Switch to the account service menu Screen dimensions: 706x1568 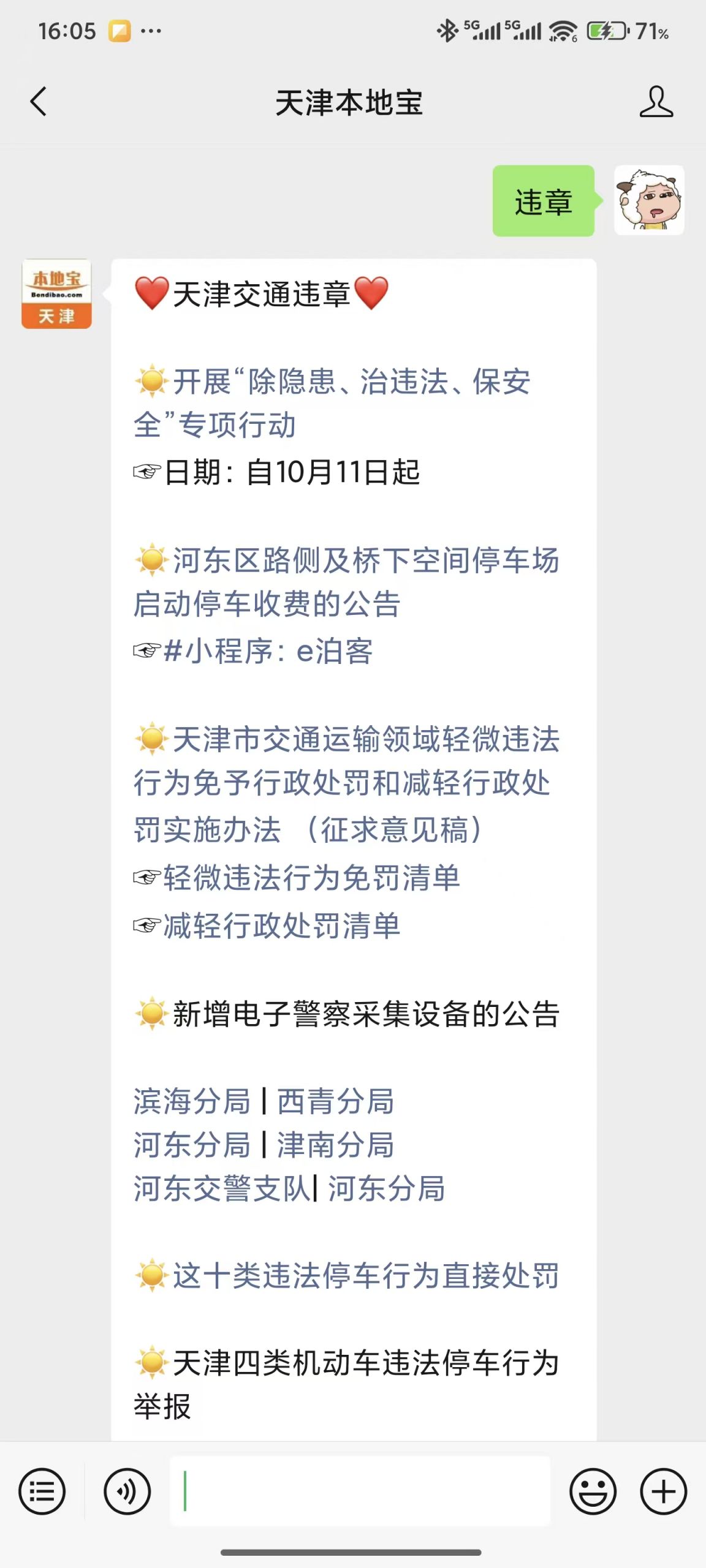click(x=42, y=1491)
